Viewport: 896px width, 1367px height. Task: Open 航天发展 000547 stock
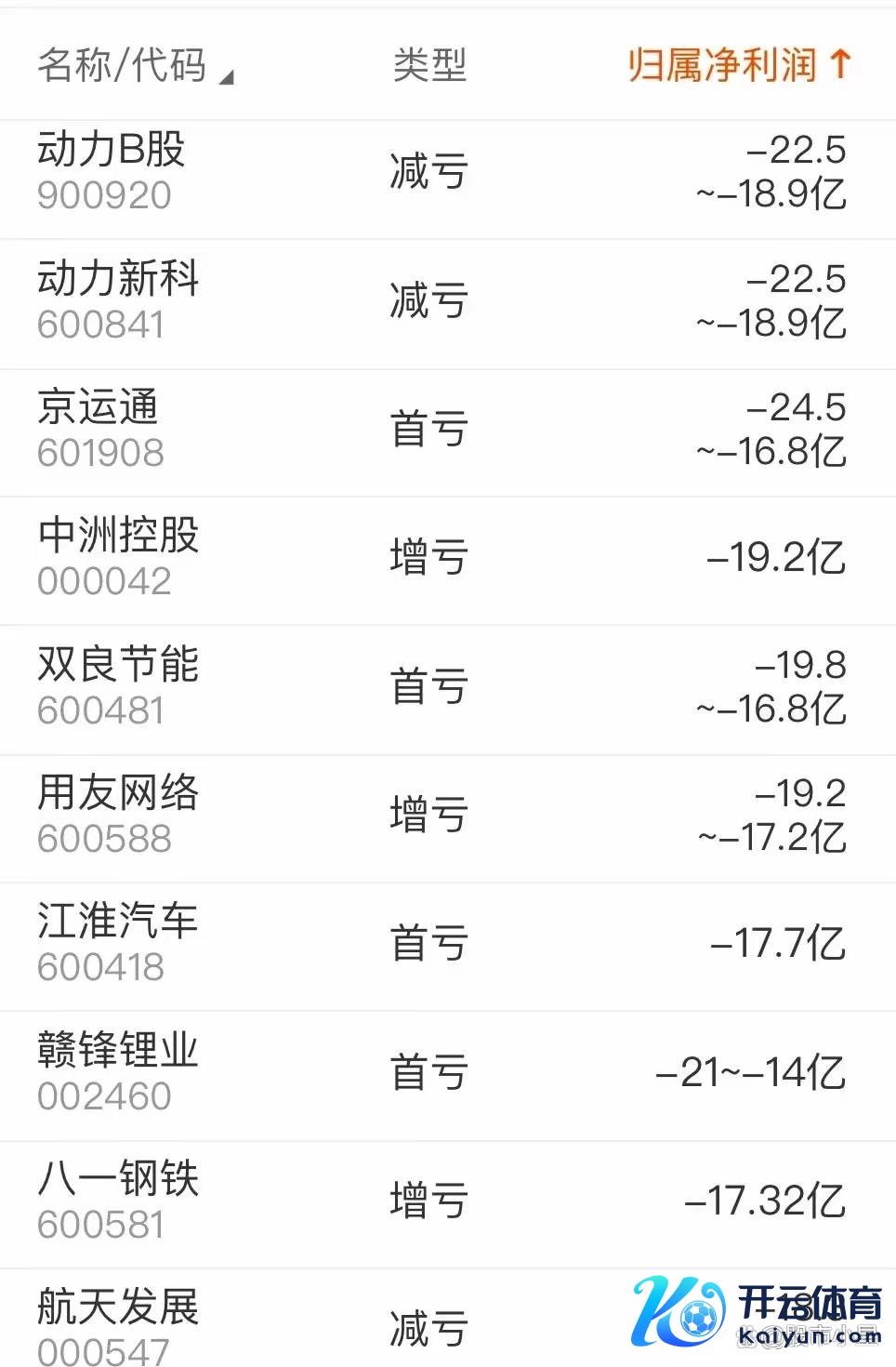click(x=118, y=1325)
